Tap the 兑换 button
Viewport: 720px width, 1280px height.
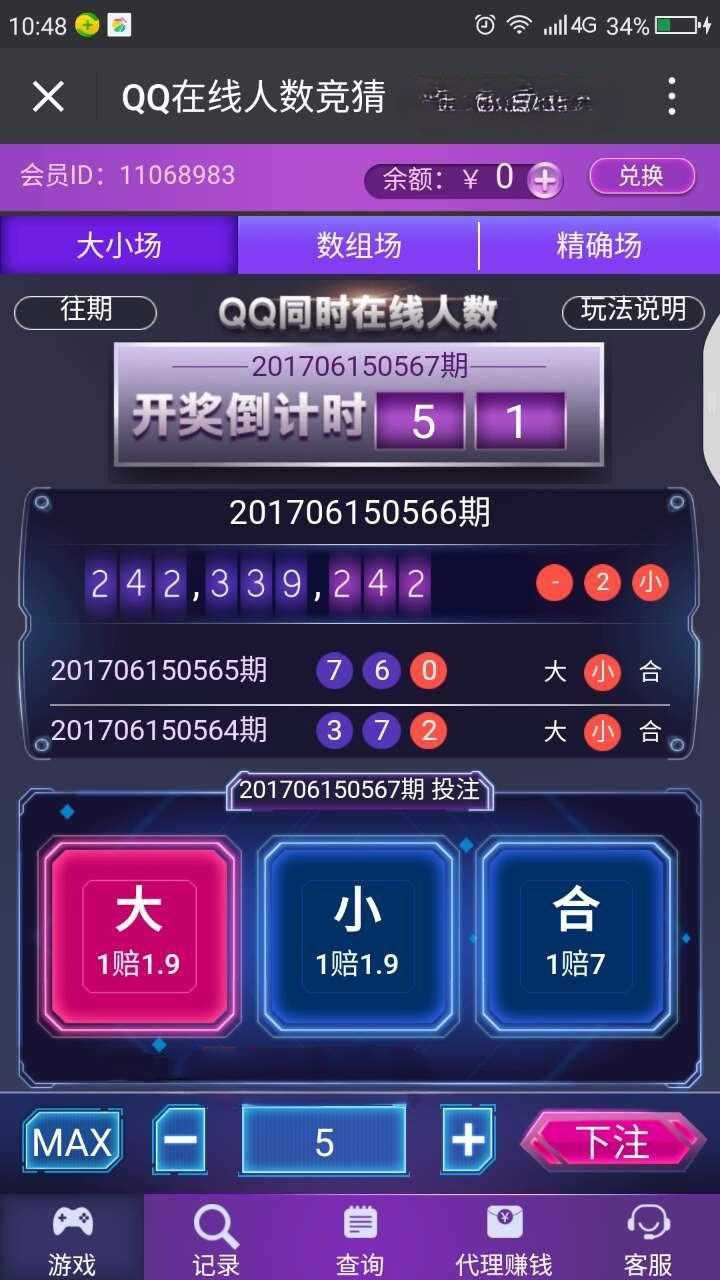point(641,176)
